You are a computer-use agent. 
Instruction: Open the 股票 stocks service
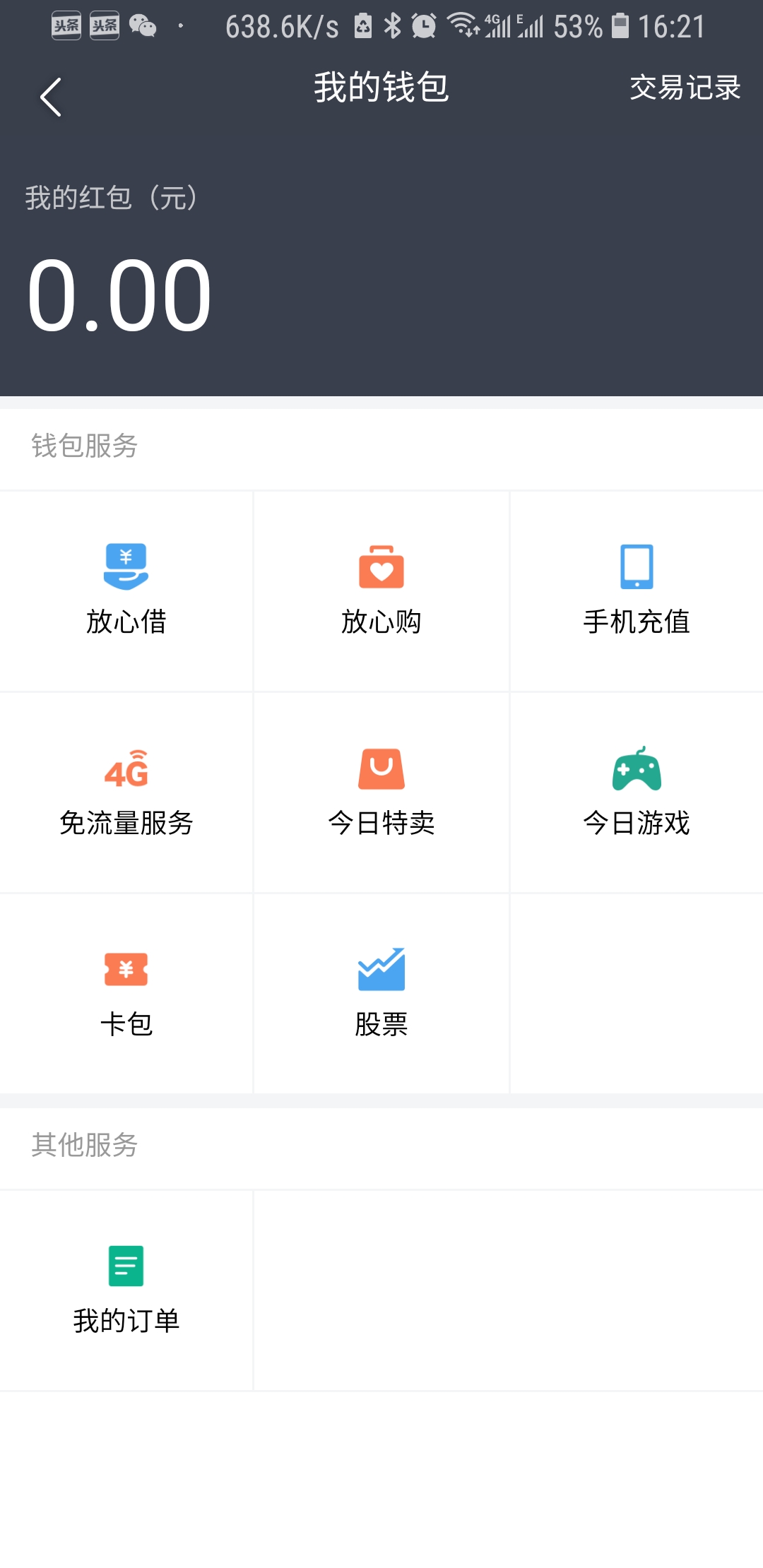pyautogui.click(x=381, y=994)
